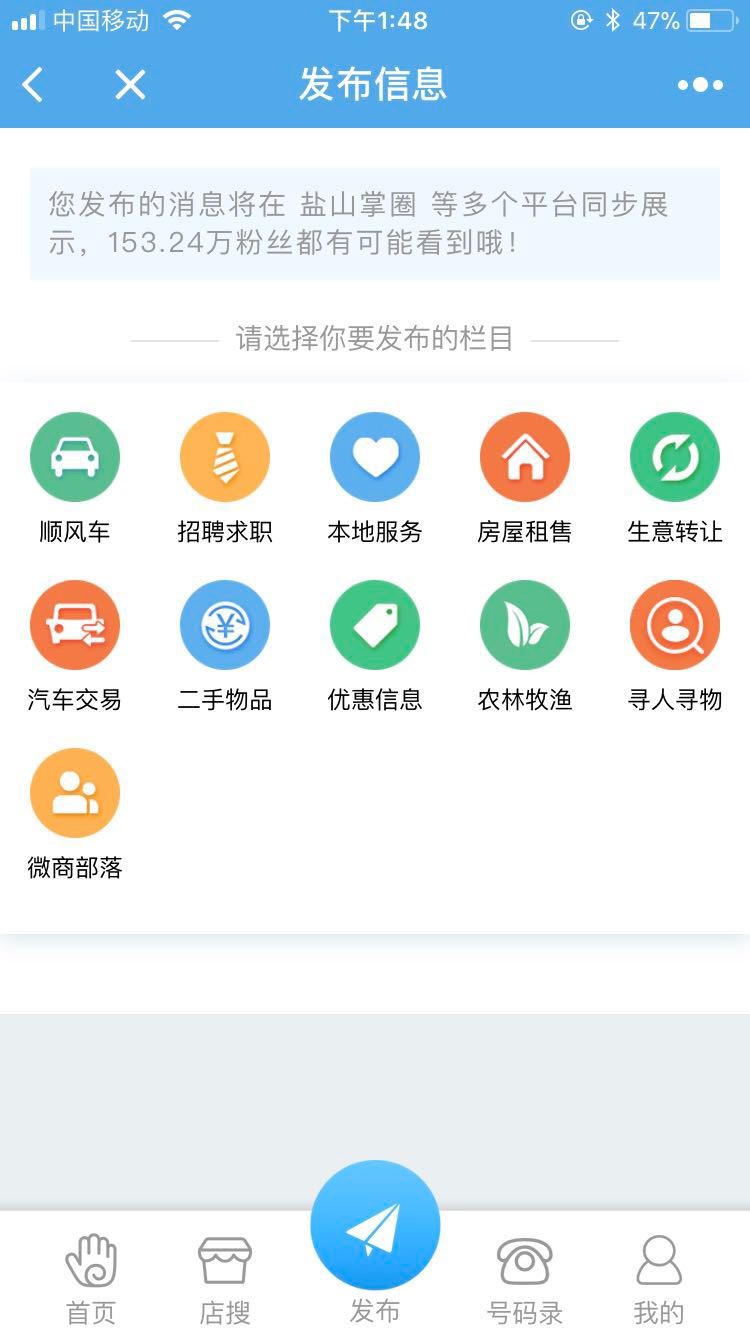Image resolution: width=750 pixels, height=1334 pixels.
Task: Go to the 我的 tab
Action: [659, 1280]
